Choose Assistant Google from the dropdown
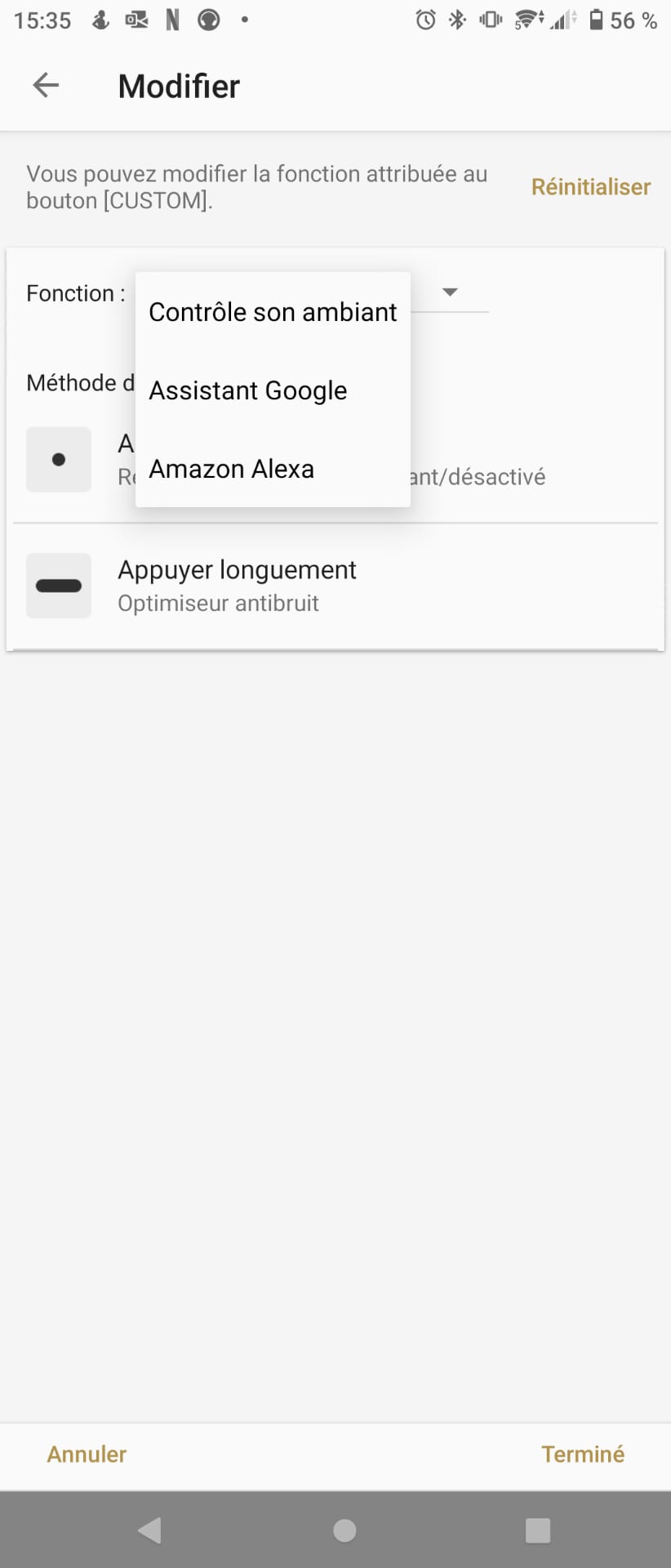Screen dimensions: 671x1568 (x=248, y=390)
